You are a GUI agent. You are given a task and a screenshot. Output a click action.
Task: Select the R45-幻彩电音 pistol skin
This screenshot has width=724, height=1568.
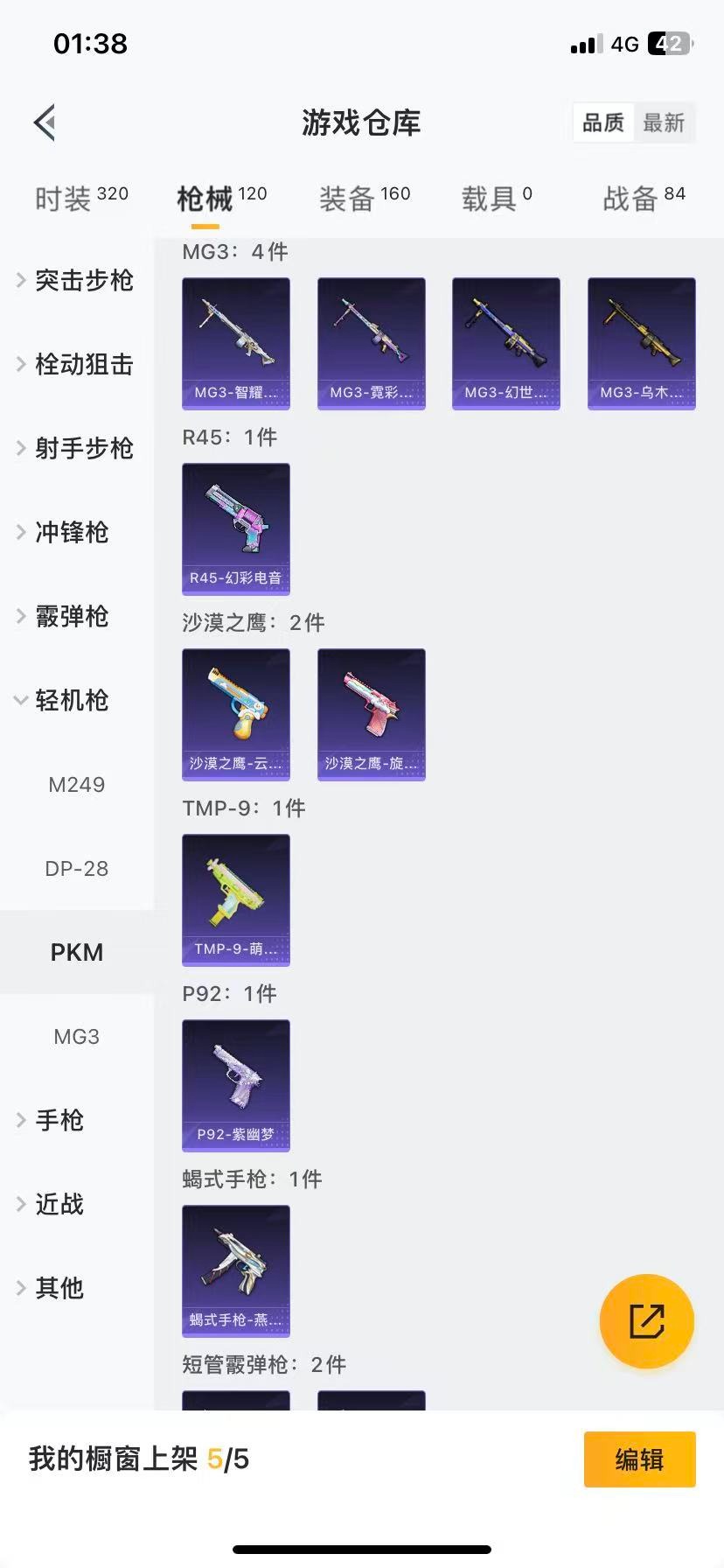235,529
